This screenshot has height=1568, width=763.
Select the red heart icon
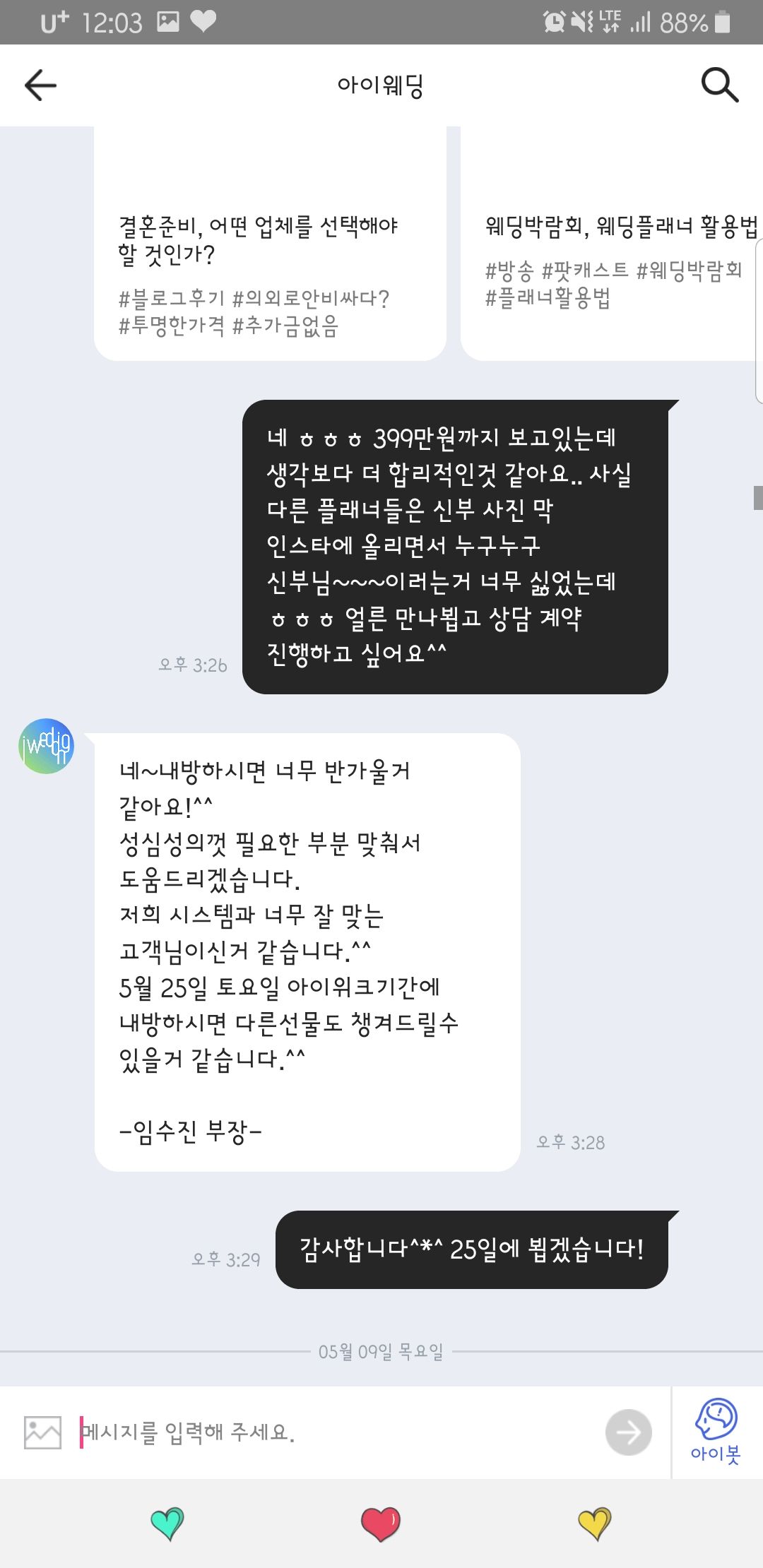pos(381,1524)
